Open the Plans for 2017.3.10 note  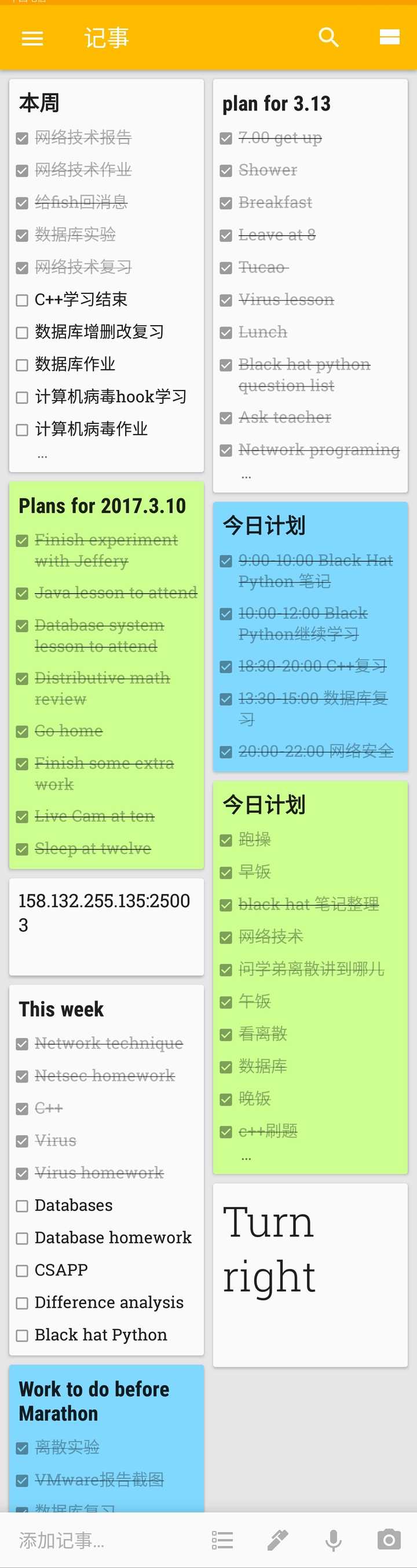(x=106, y=506)
